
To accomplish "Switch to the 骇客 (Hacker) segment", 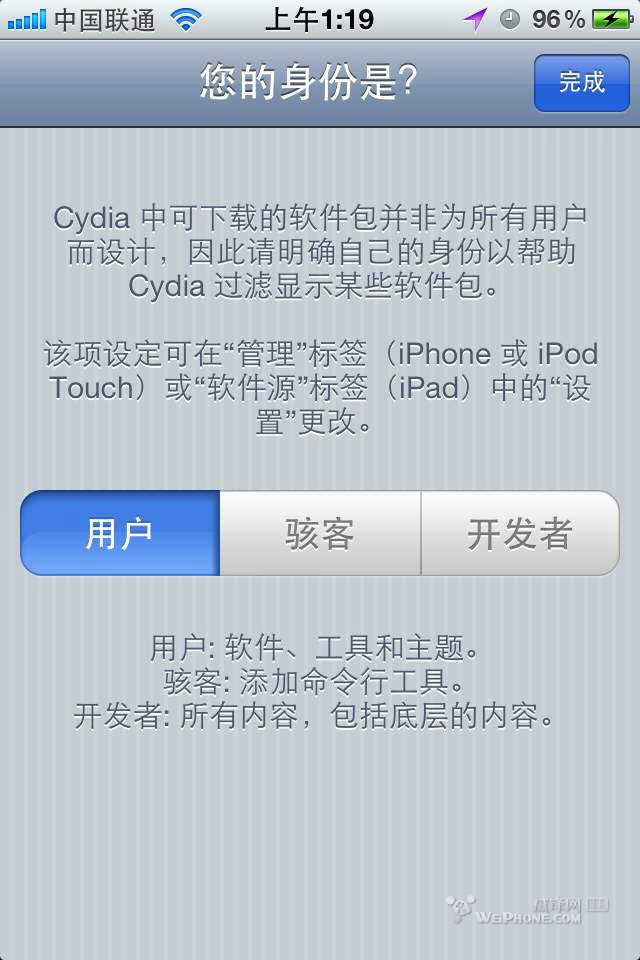I will coord(320,533).
